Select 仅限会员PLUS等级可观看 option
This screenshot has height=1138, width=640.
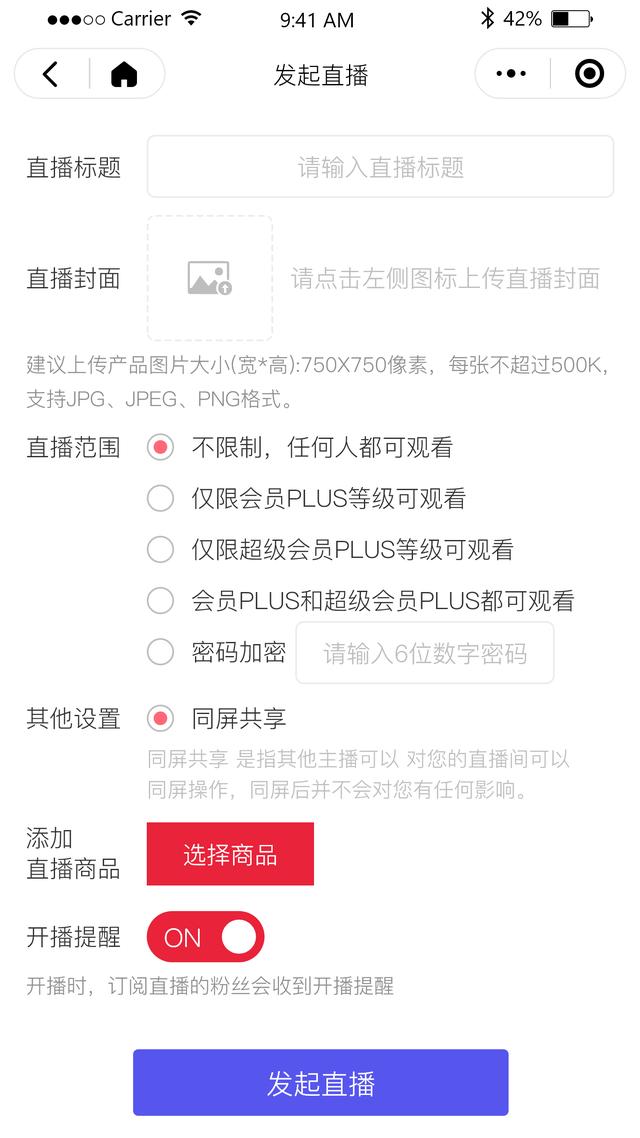[160, 498]
